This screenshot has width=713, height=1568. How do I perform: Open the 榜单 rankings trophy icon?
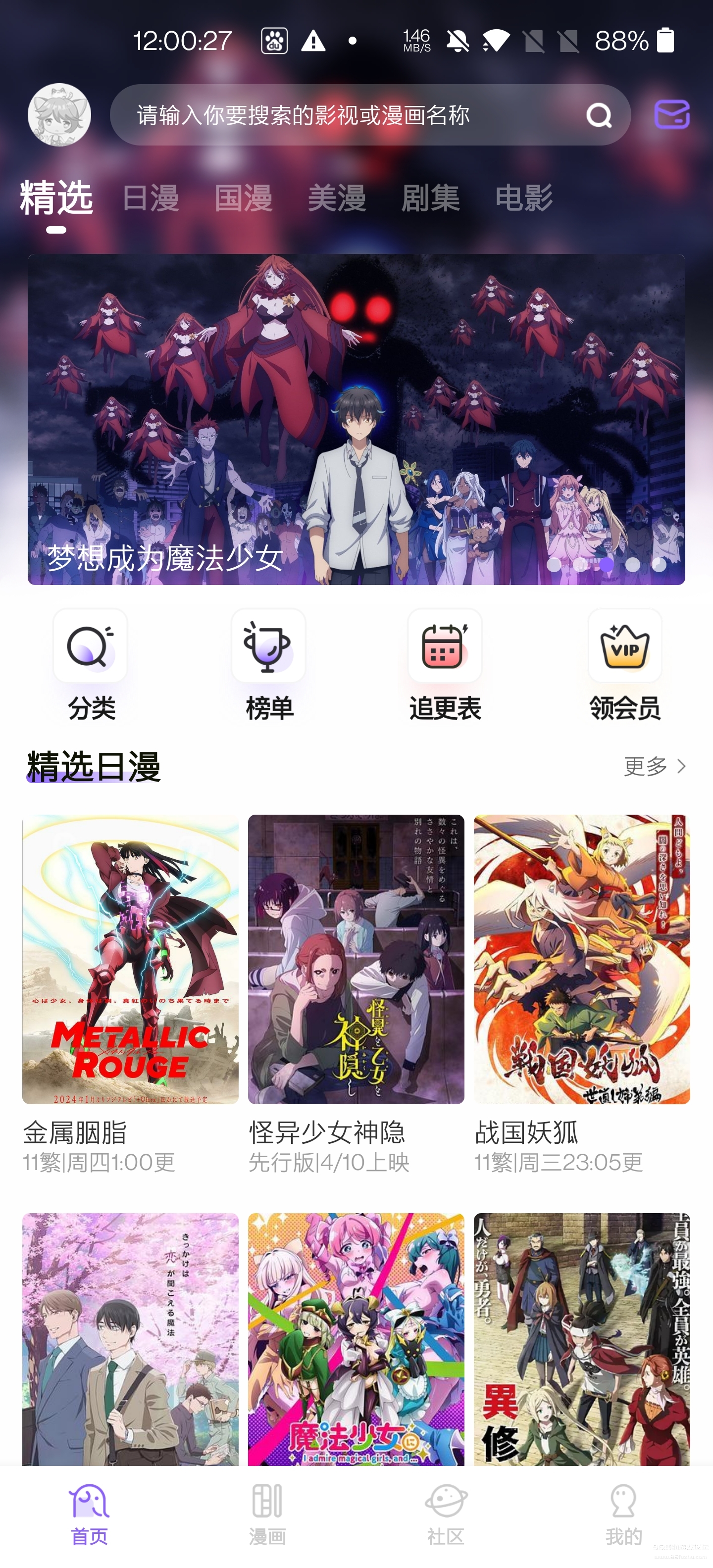268,646
